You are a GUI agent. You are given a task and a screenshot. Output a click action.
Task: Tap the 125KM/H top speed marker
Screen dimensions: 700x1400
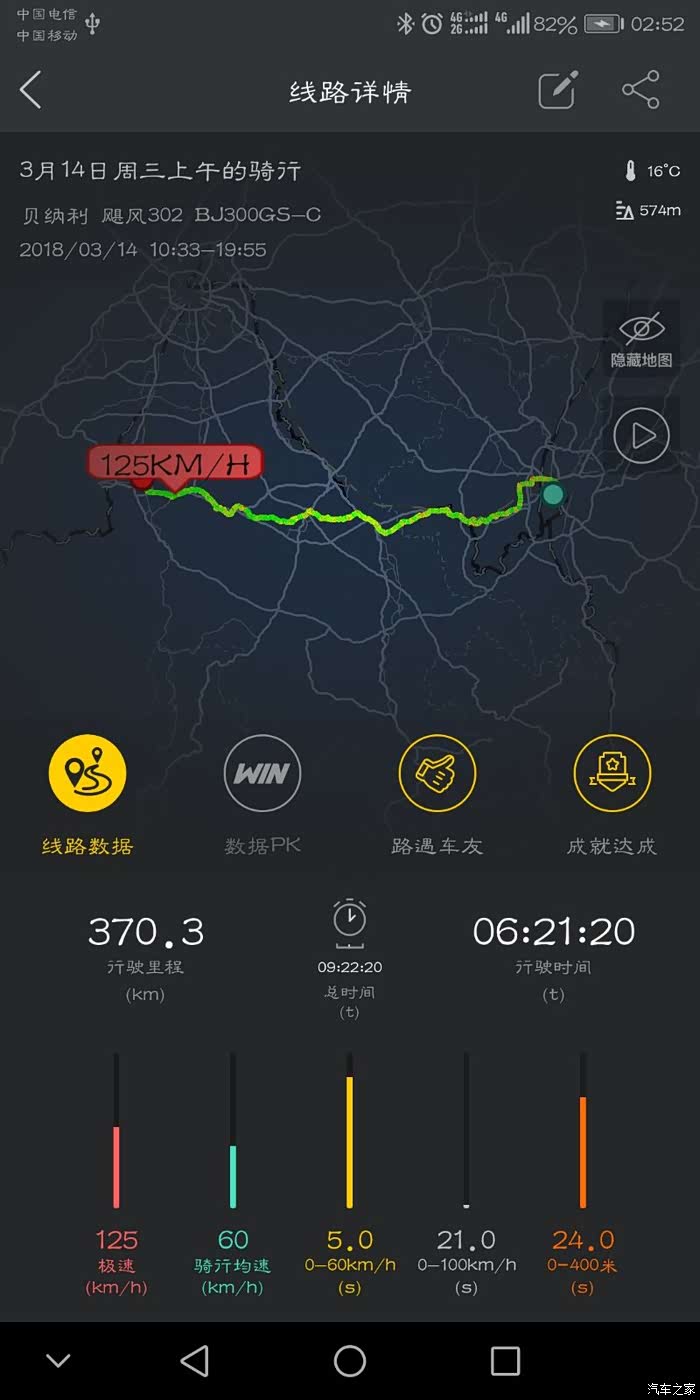click(175, 464)
